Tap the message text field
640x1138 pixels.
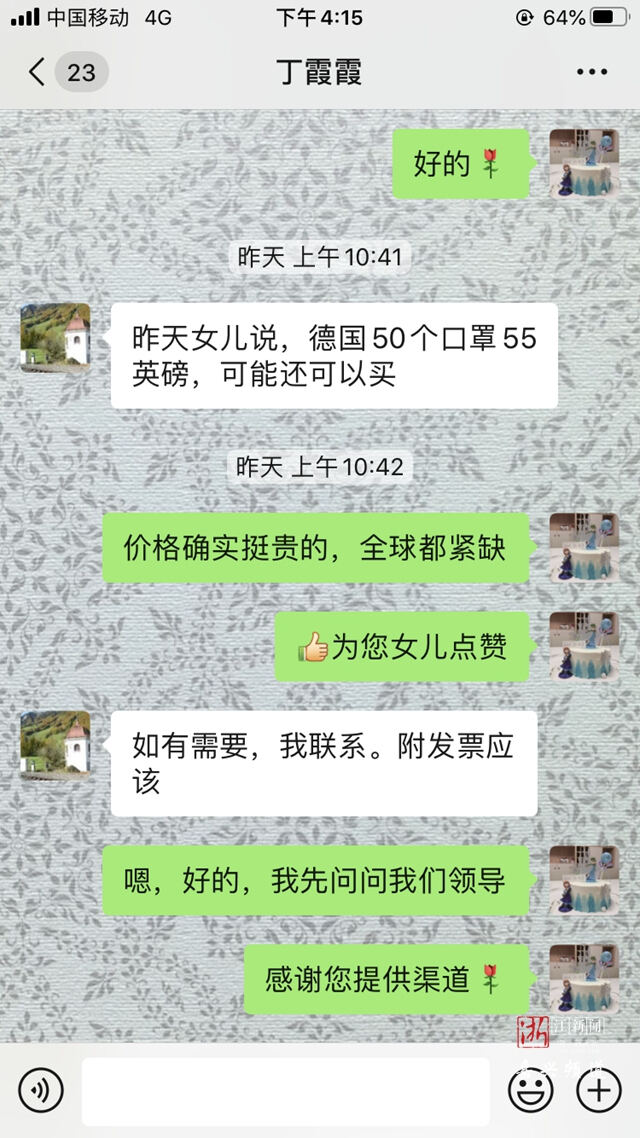pyautogui.click(x=285, y=1091)
